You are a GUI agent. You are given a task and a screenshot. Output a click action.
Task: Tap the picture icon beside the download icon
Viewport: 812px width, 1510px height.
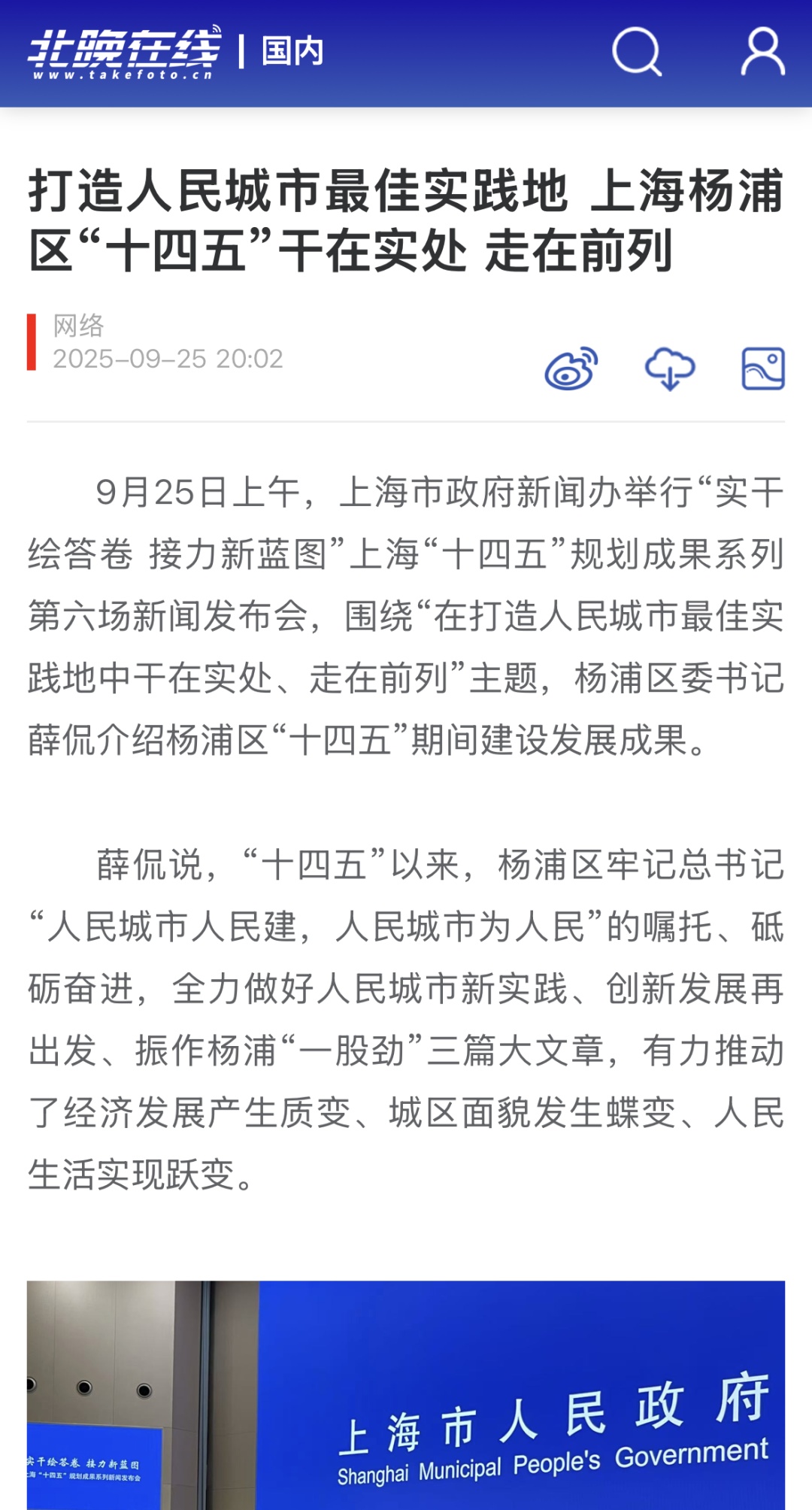[x=763, y=368]
